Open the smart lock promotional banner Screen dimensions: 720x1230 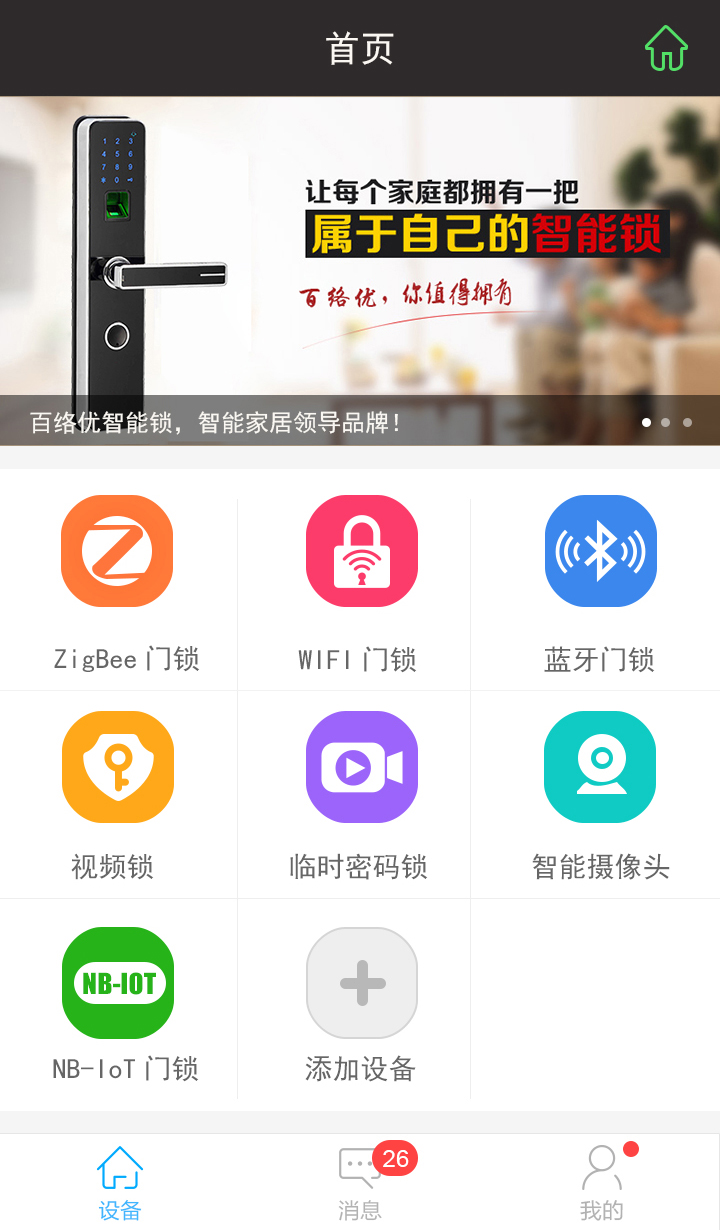point(360,271)
